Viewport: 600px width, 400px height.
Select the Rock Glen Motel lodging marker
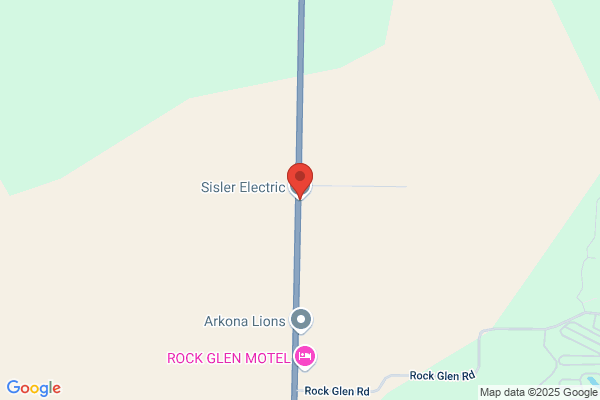tap(306, 356)
